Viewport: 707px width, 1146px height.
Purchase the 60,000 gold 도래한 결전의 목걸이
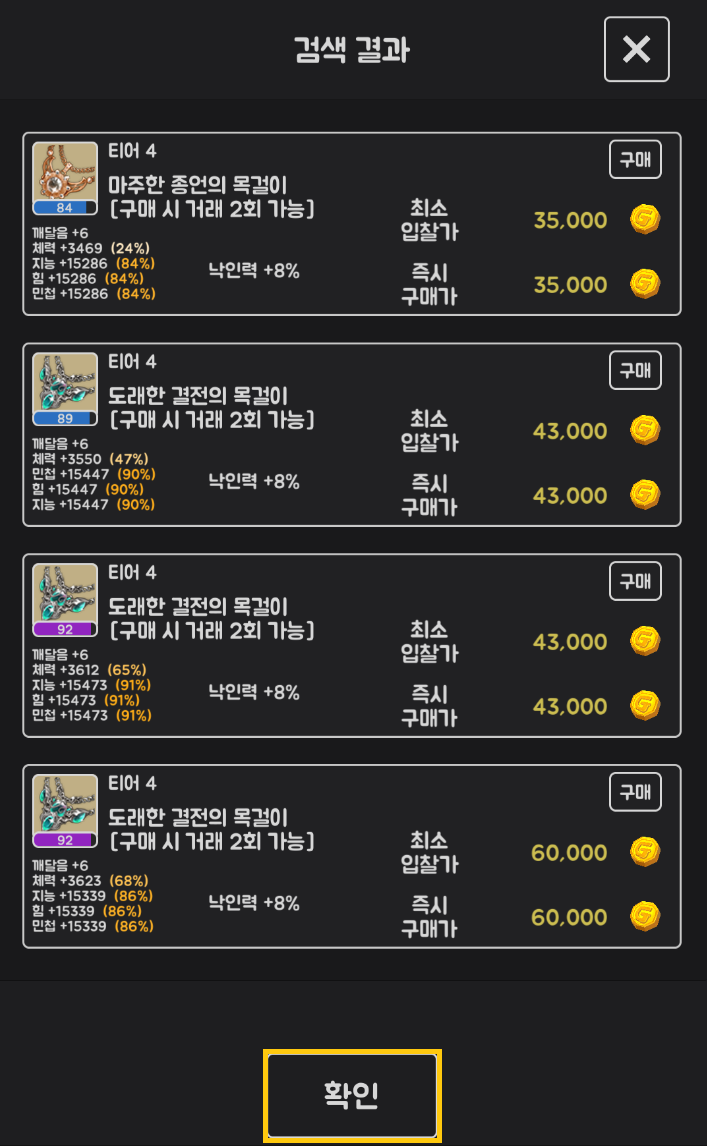click(635, 792)
